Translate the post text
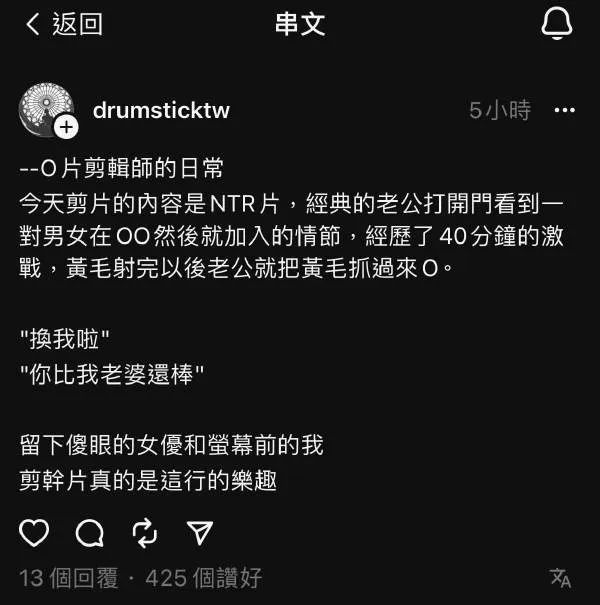The image size is (600, 605). (560, 577)
